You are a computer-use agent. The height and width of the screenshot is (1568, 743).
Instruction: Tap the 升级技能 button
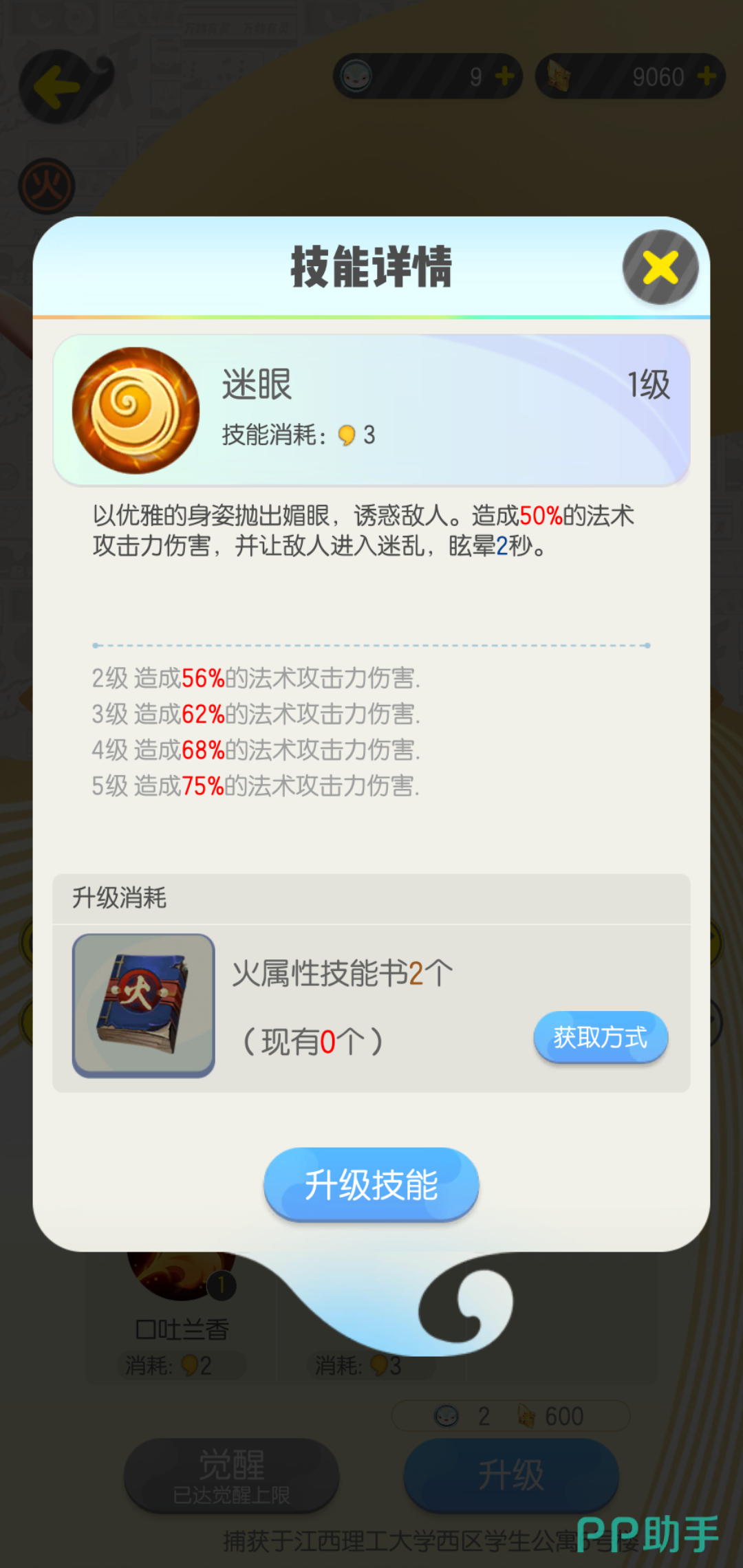click(371, 1184)
